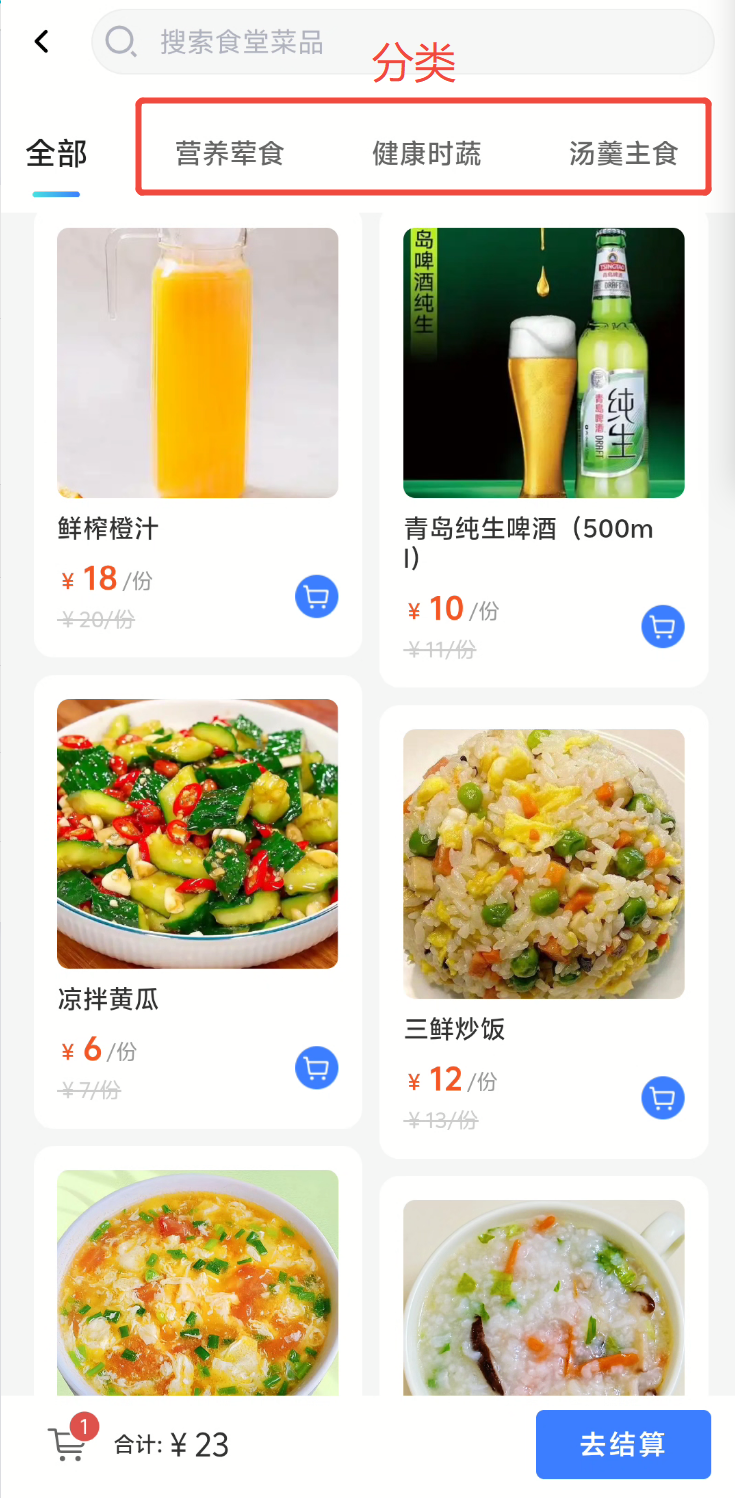735x1498 pixels.
Task: Add 青岛纯生啤酒 to the cart
Action: [x=662, y=627]
